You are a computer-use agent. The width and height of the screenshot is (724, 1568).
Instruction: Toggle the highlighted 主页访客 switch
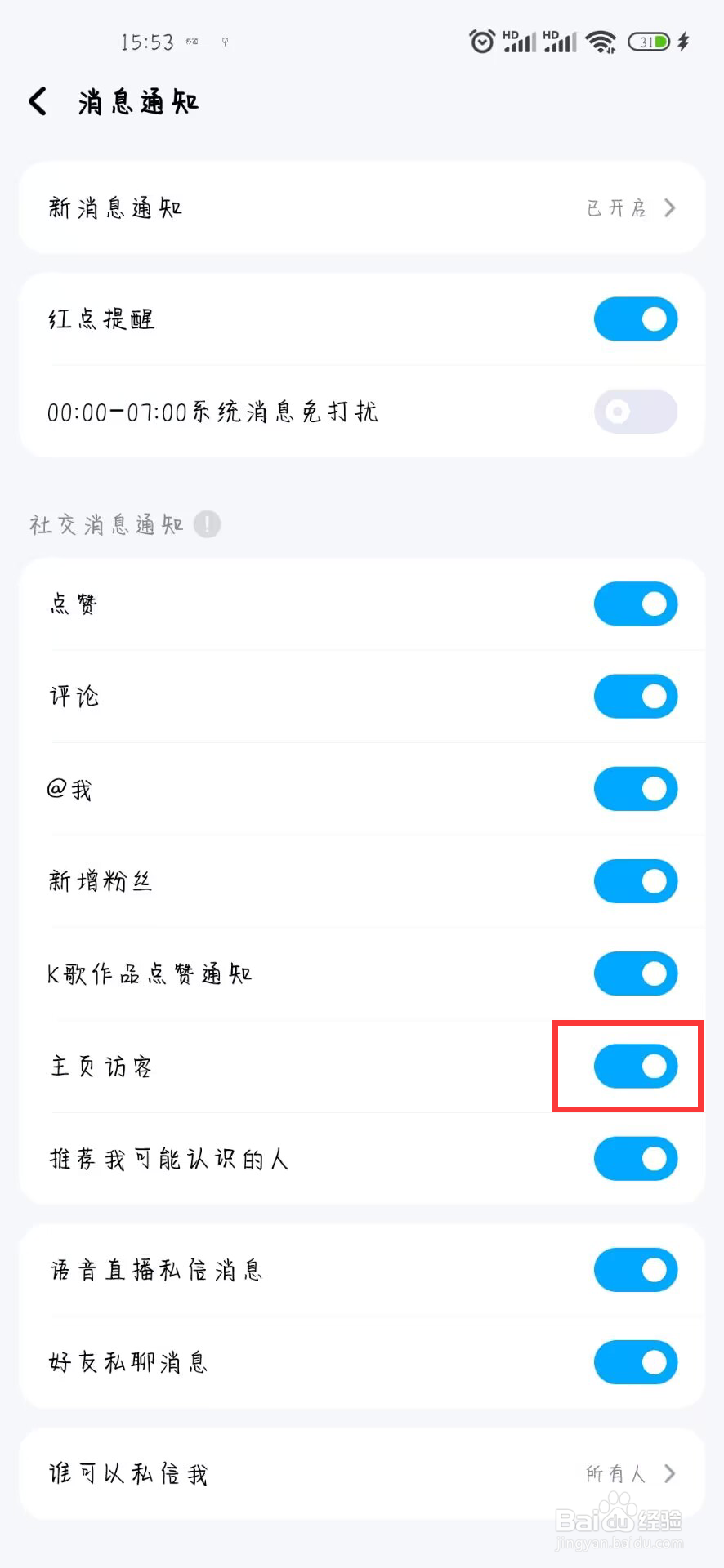click(x=635, y=1066)
